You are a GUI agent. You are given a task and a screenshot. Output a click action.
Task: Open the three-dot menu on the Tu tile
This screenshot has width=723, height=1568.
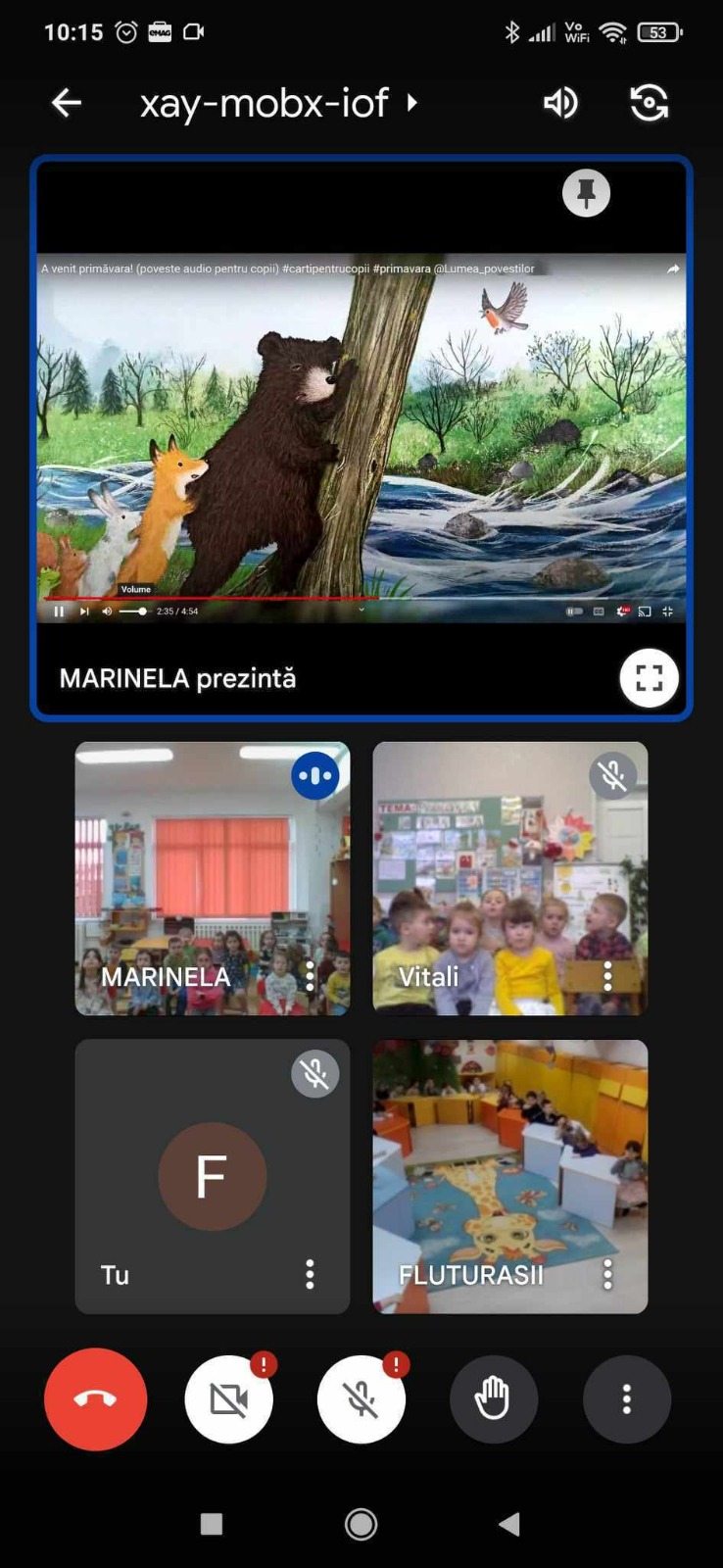310,1273
